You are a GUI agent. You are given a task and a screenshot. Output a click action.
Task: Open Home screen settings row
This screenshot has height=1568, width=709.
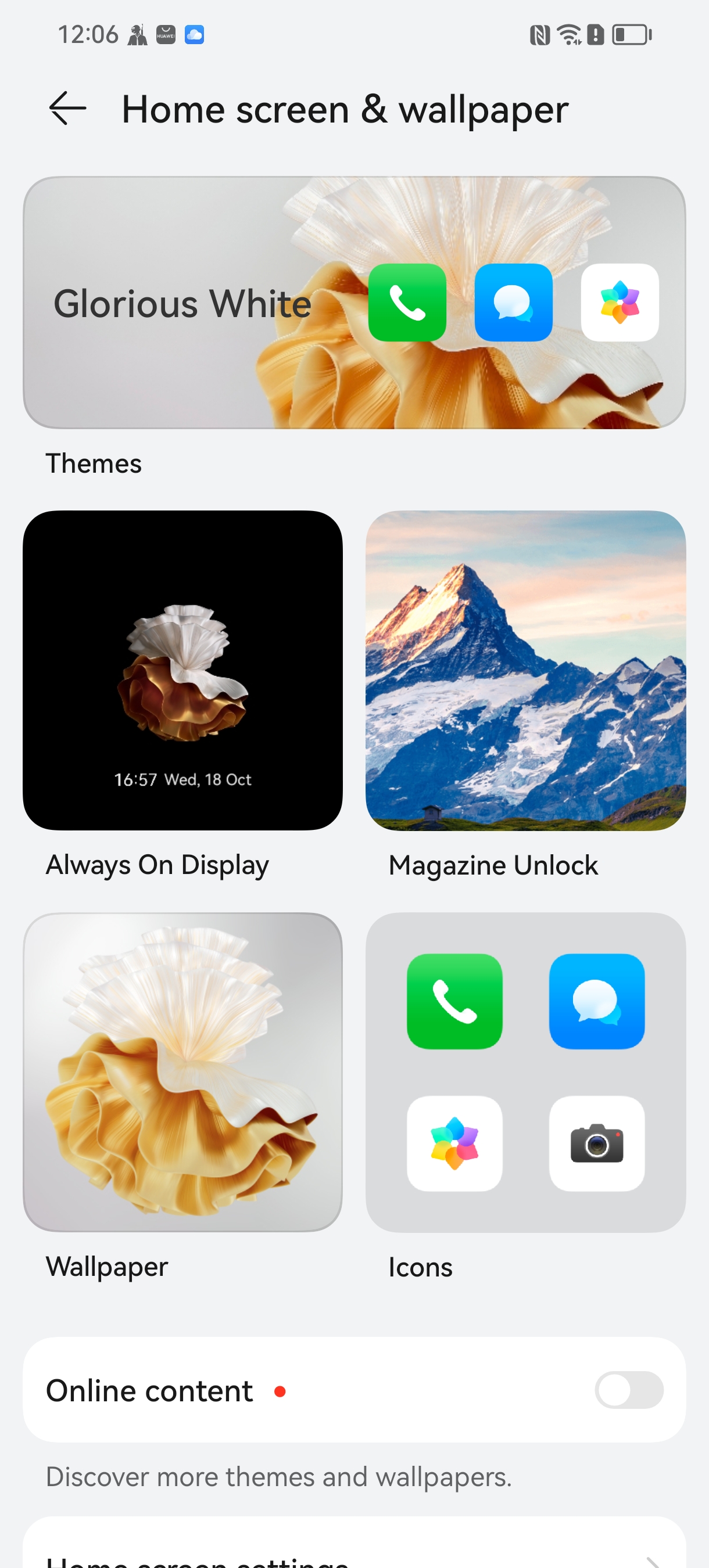click(x=354, y=1556)
